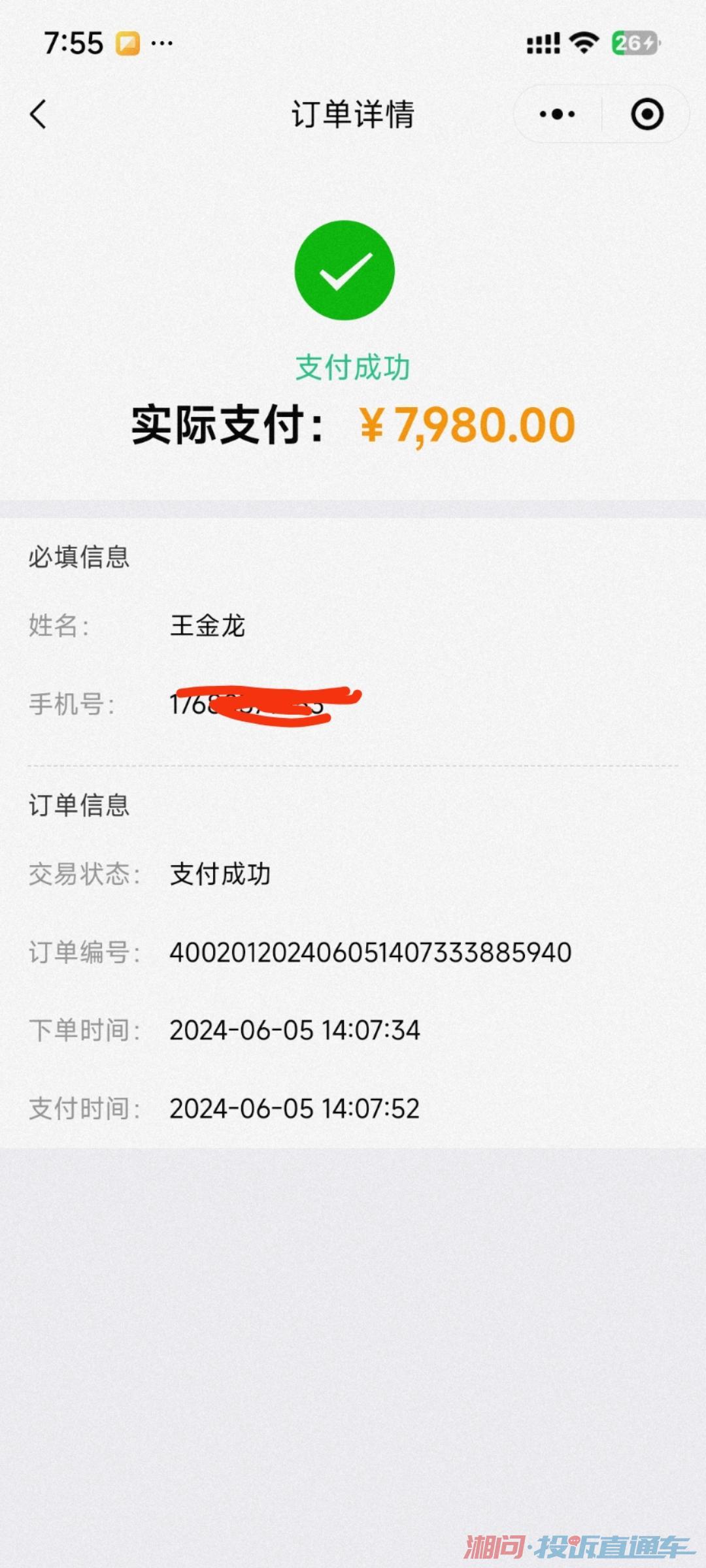Go back from the 订单详情 page
Viewport: 706px width, 1568px height.
[39, 114]
